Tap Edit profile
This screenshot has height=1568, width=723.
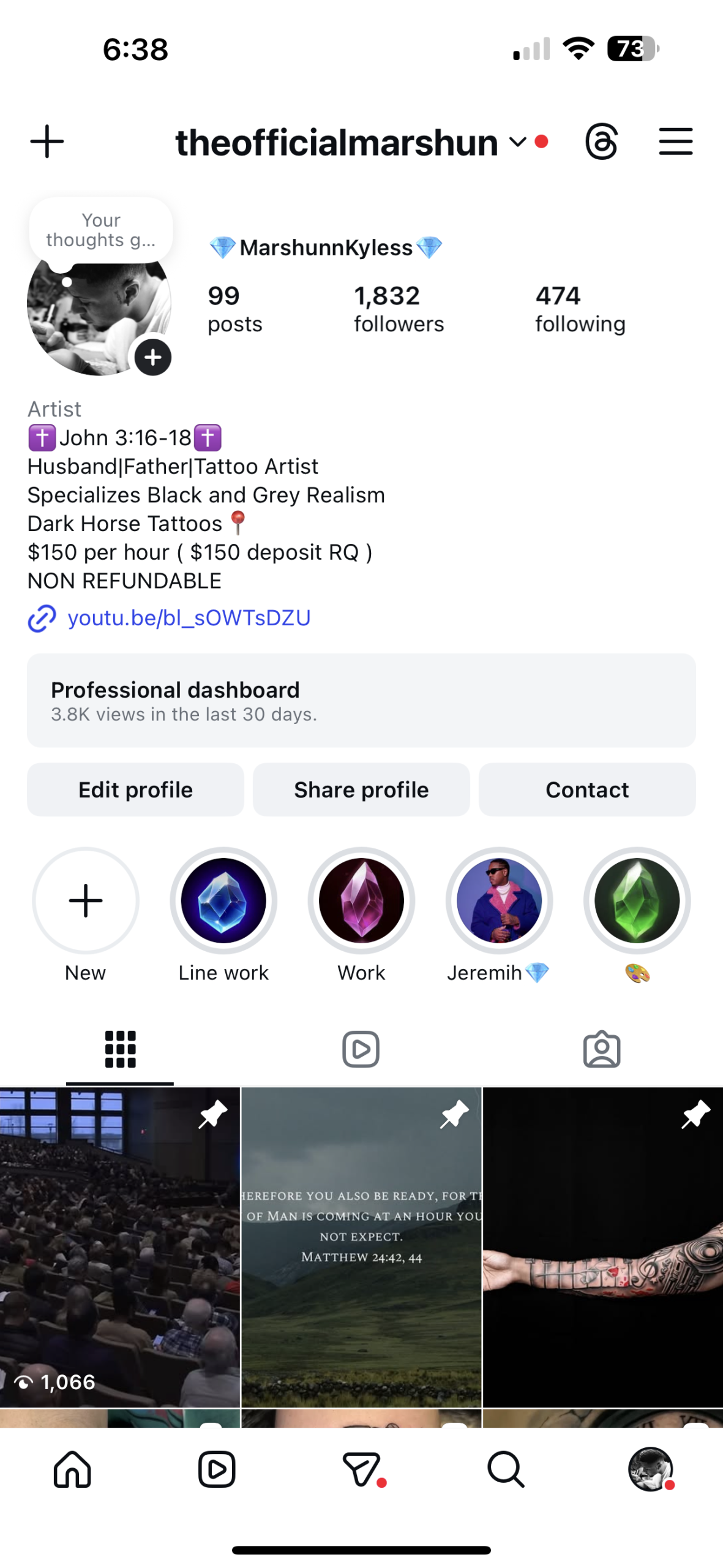pos(135,790)
